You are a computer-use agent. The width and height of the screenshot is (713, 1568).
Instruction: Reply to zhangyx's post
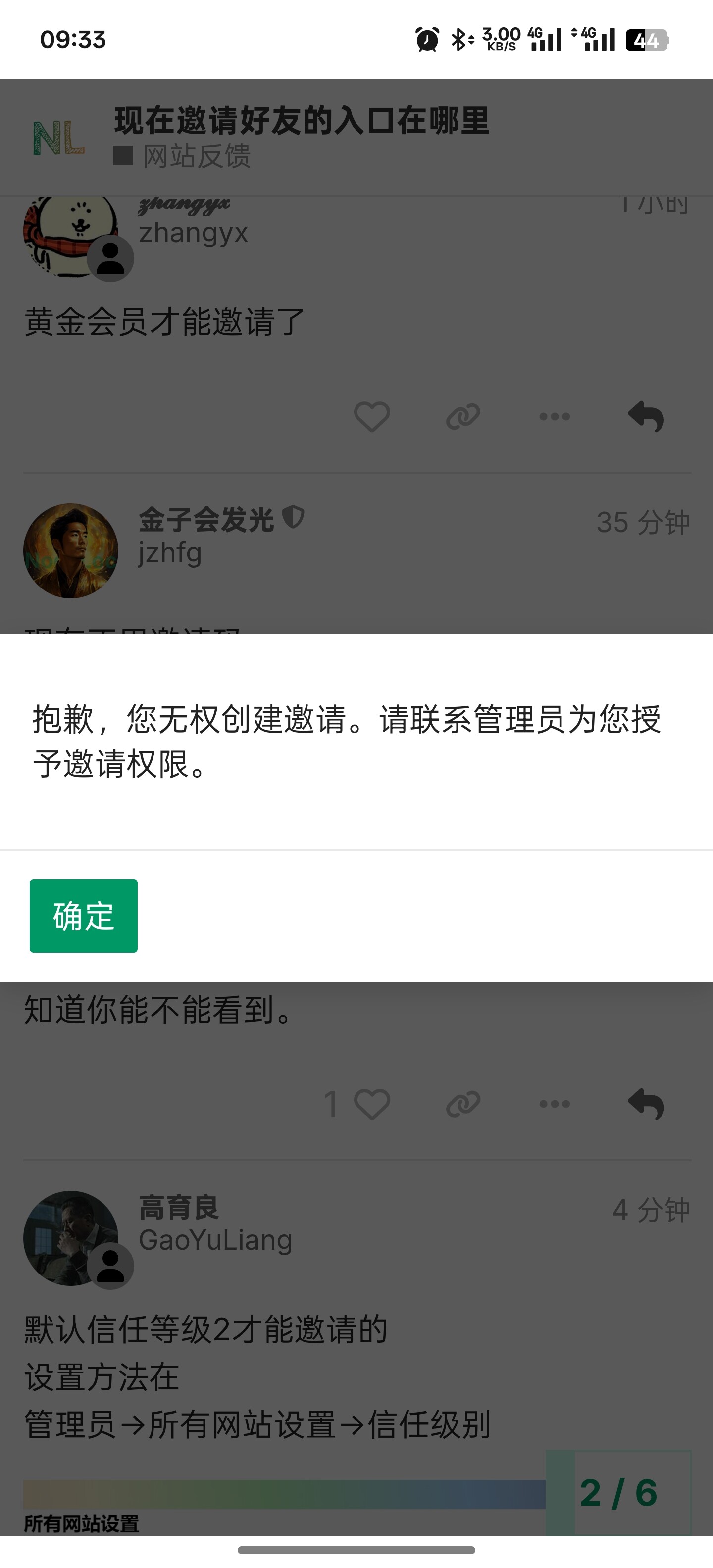pos(646,417)
